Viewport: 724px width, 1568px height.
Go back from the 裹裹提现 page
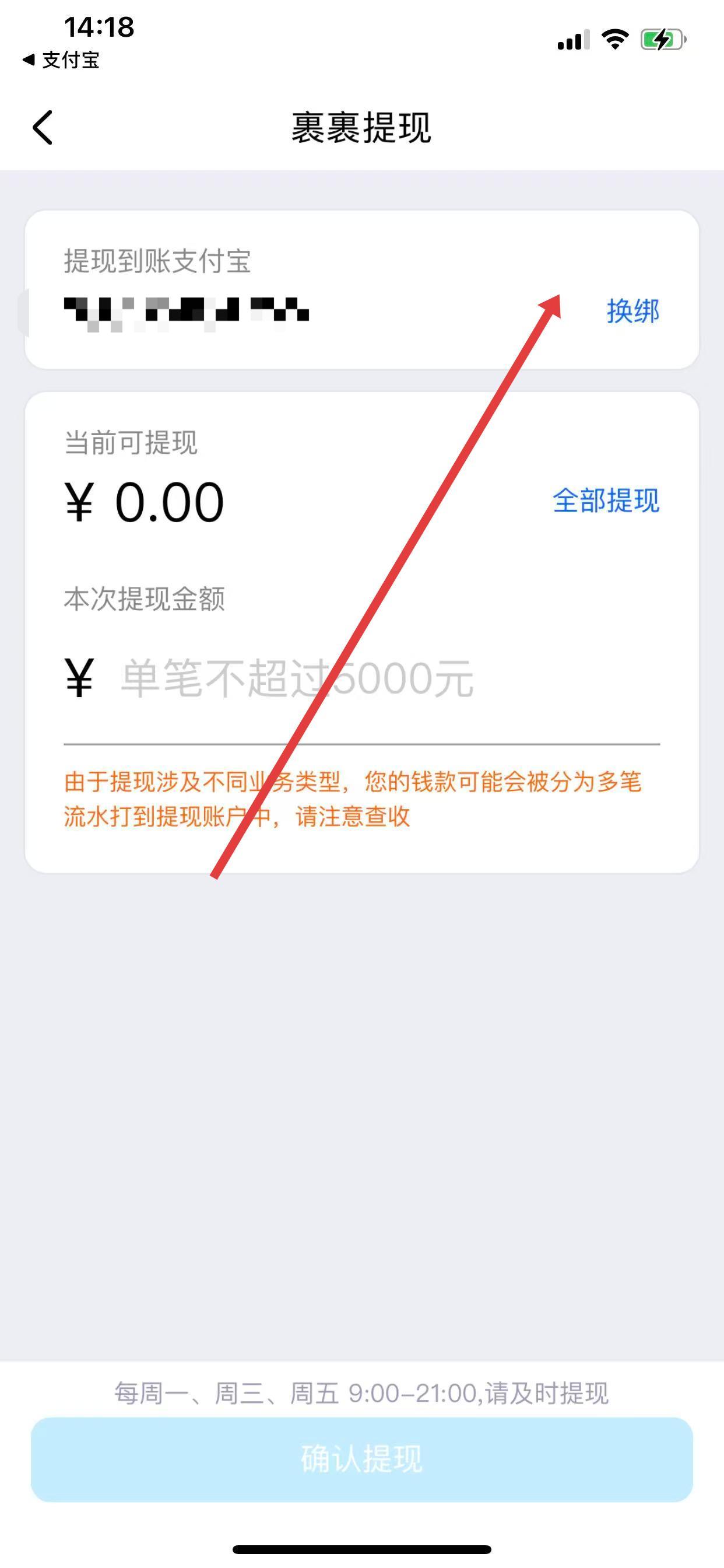point(43,127)
